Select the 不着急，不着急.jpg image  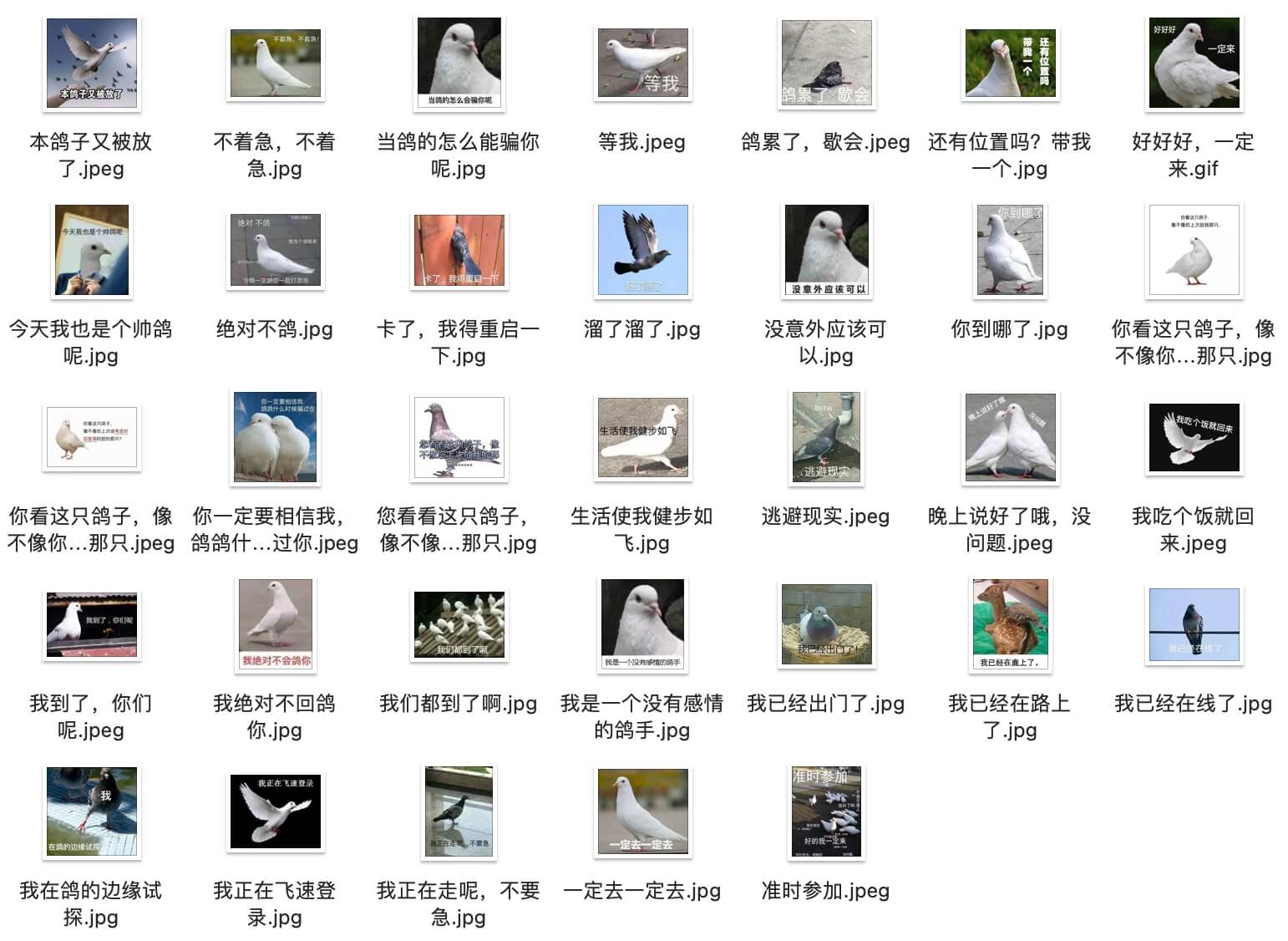275,64
